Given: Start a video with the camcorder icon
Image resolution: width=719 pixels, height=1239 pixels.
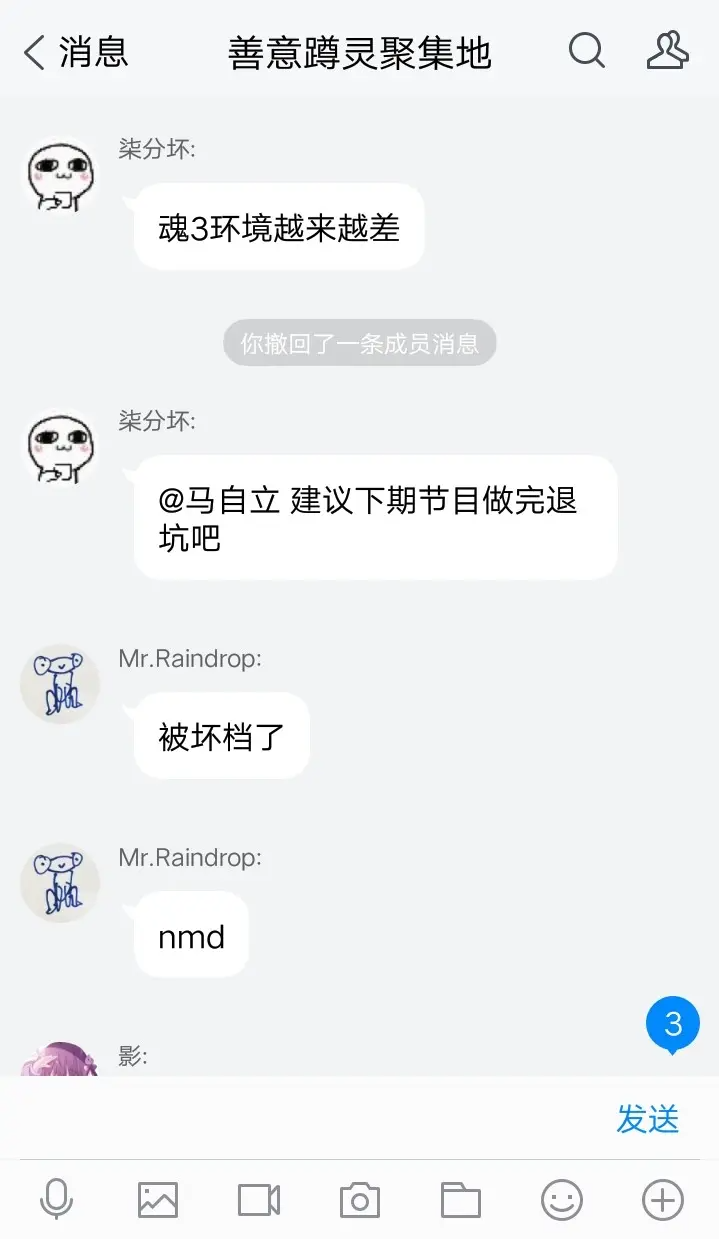Looking at the screenshot, I should tap(259, 1199).
